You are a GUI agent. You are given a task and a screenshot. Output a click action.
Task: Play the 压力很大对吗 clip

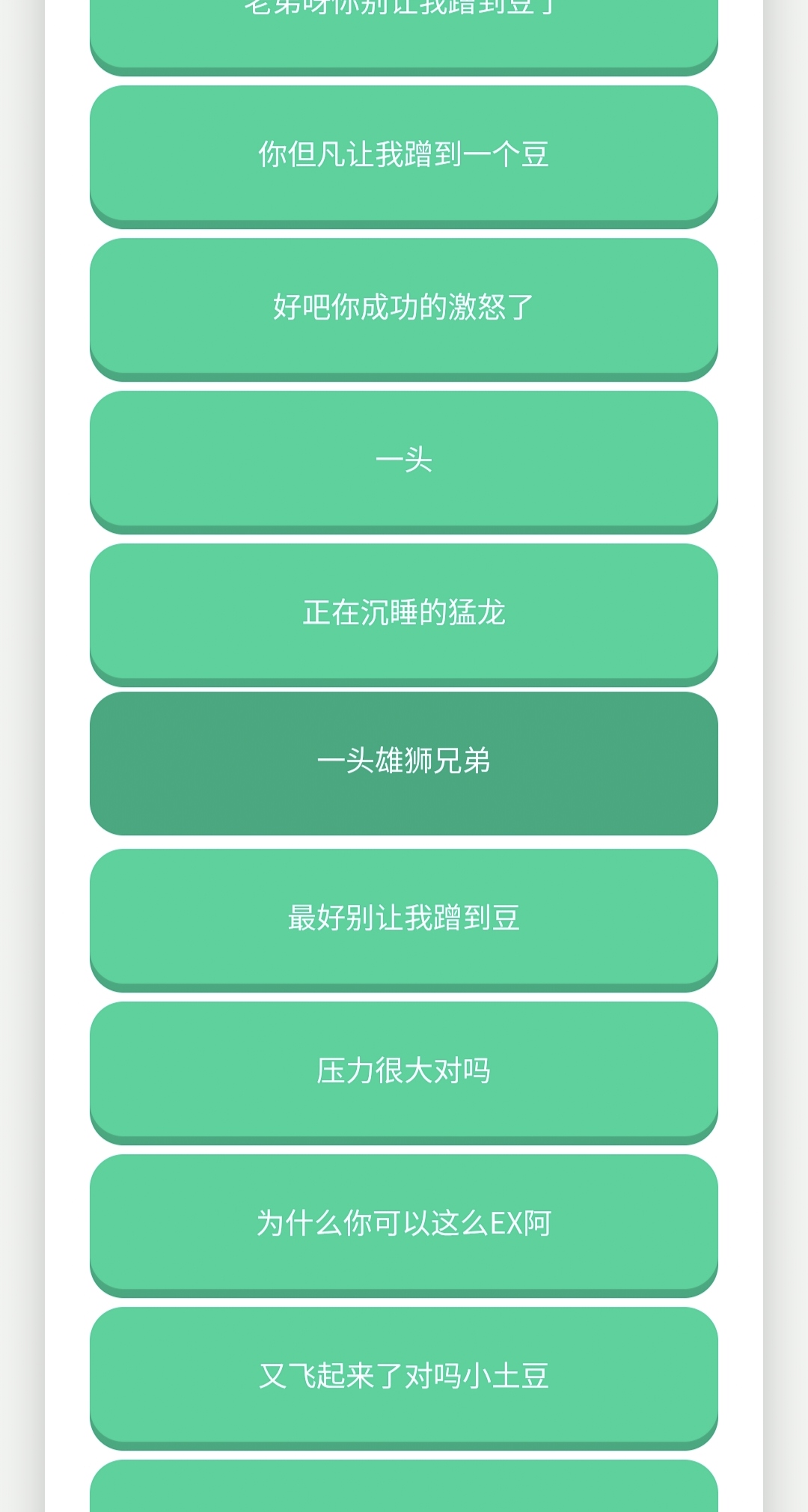[404, 1070]
